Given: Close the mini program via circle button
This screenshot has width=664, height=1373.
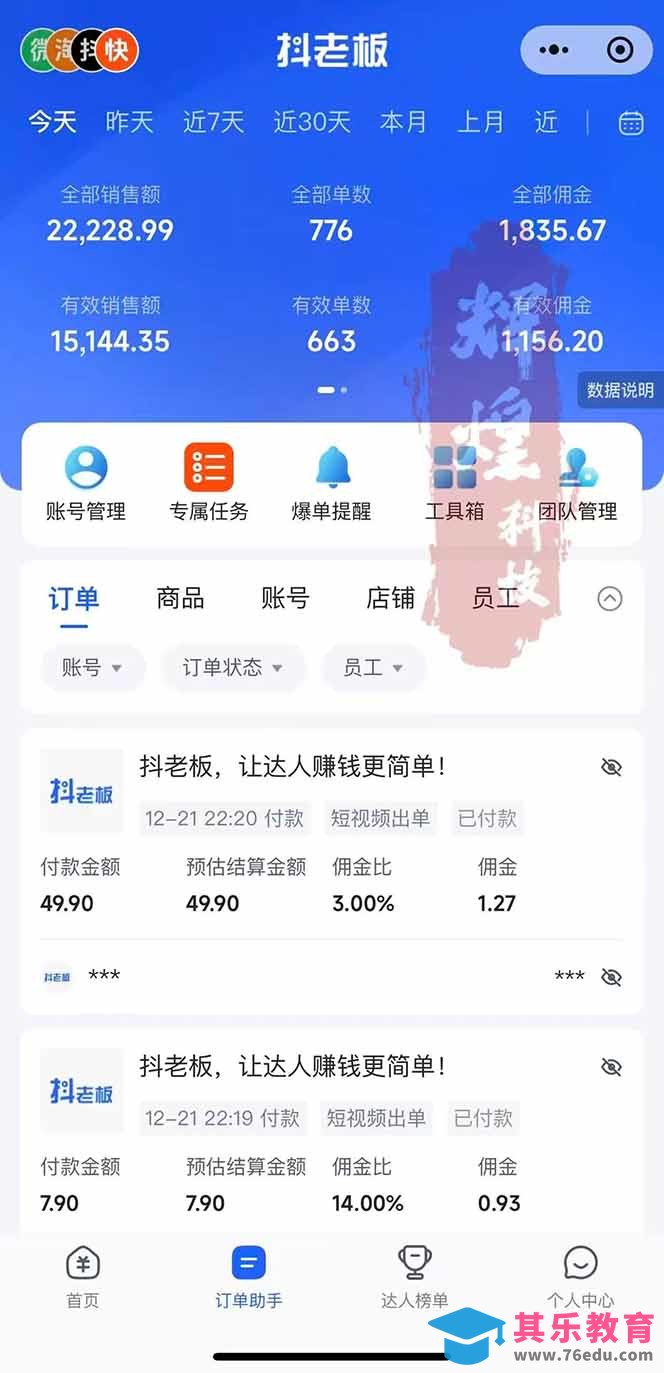Looking at the screenshot, I should click(620, 50).
